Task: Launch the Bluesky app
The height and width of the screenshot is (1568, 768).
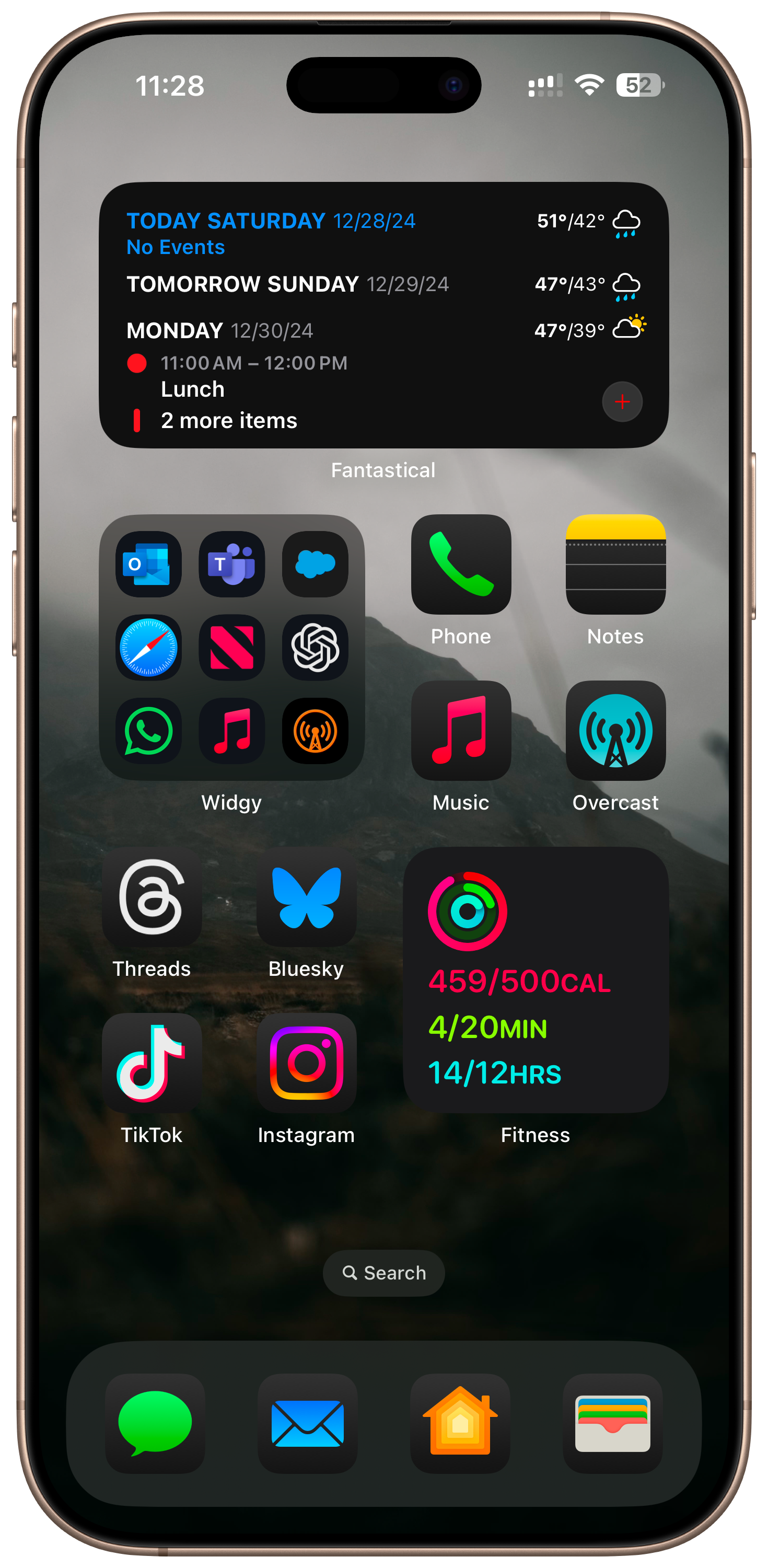Action: tap(306, 896)
